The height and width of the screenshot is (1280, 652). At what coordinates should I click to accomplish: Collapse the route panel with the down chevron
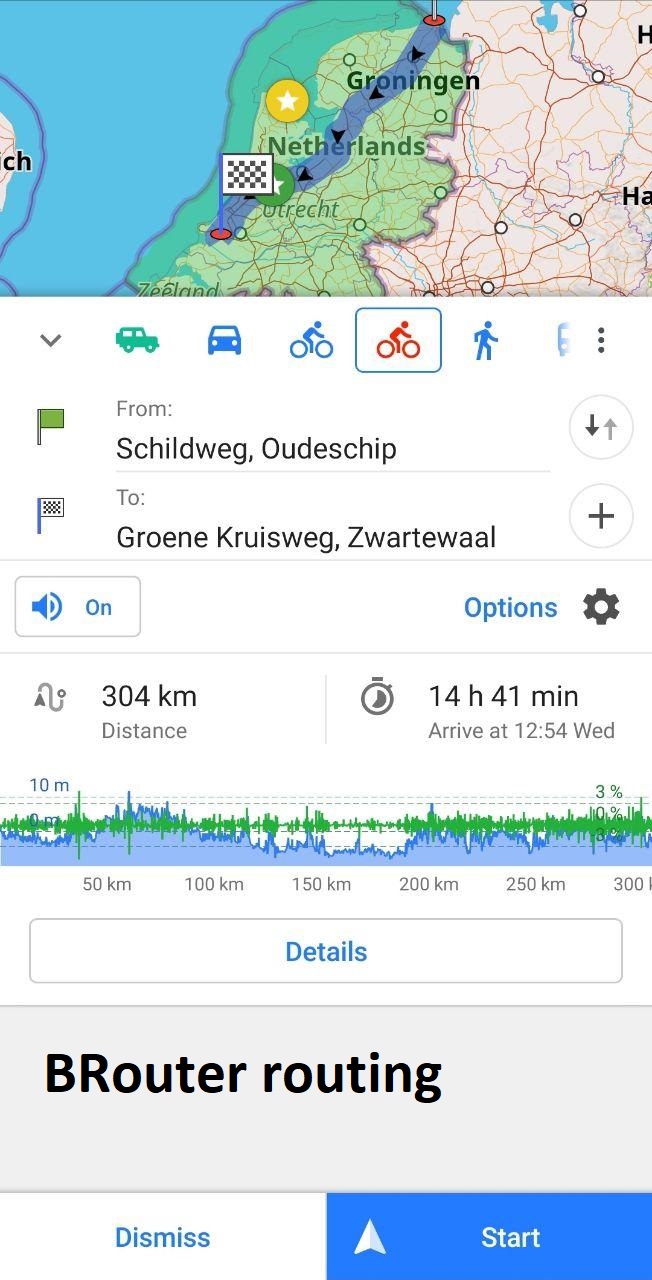click(51, 341)
